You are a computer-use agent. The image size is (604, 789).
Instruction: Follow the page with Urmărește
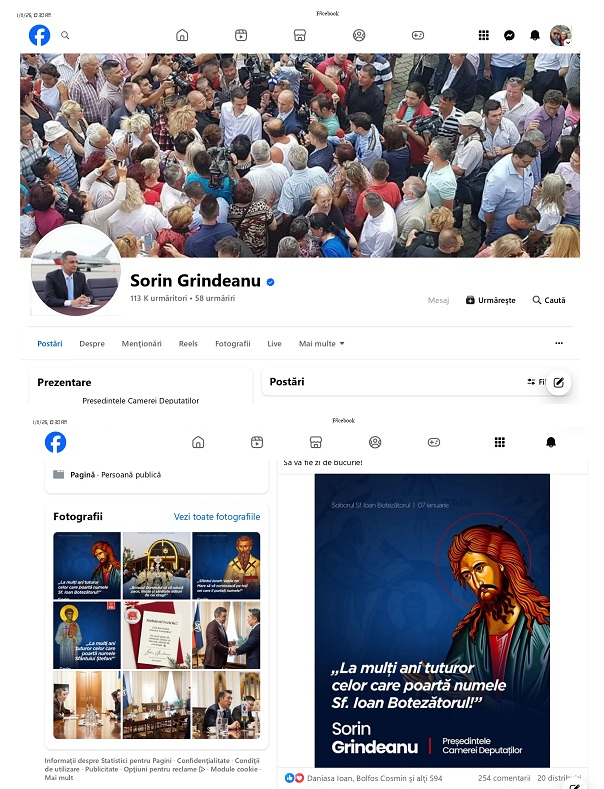point(490,300)
